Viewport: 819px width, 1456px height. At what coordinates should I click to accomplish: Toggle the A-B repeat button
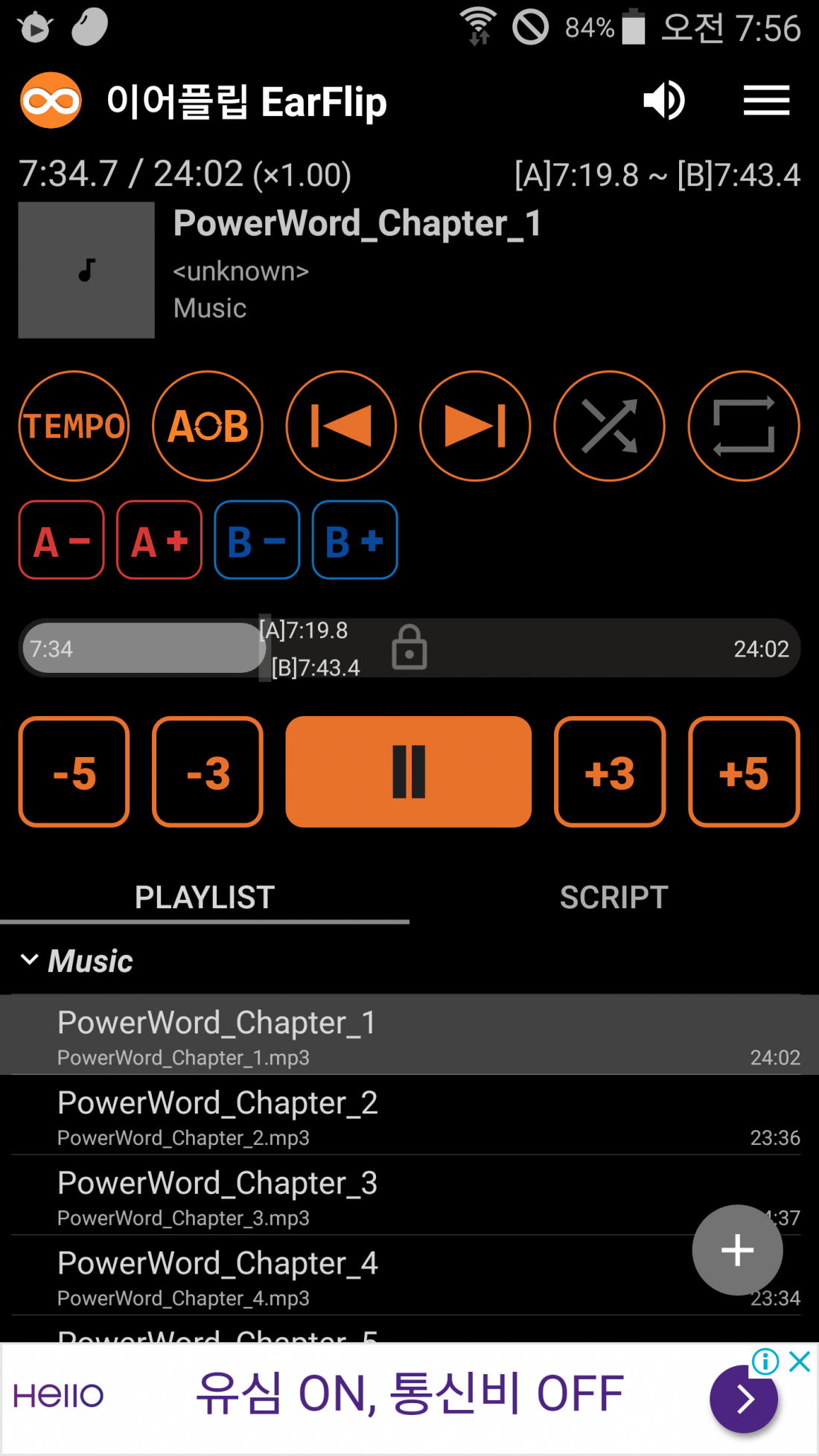tap(208, 426)
